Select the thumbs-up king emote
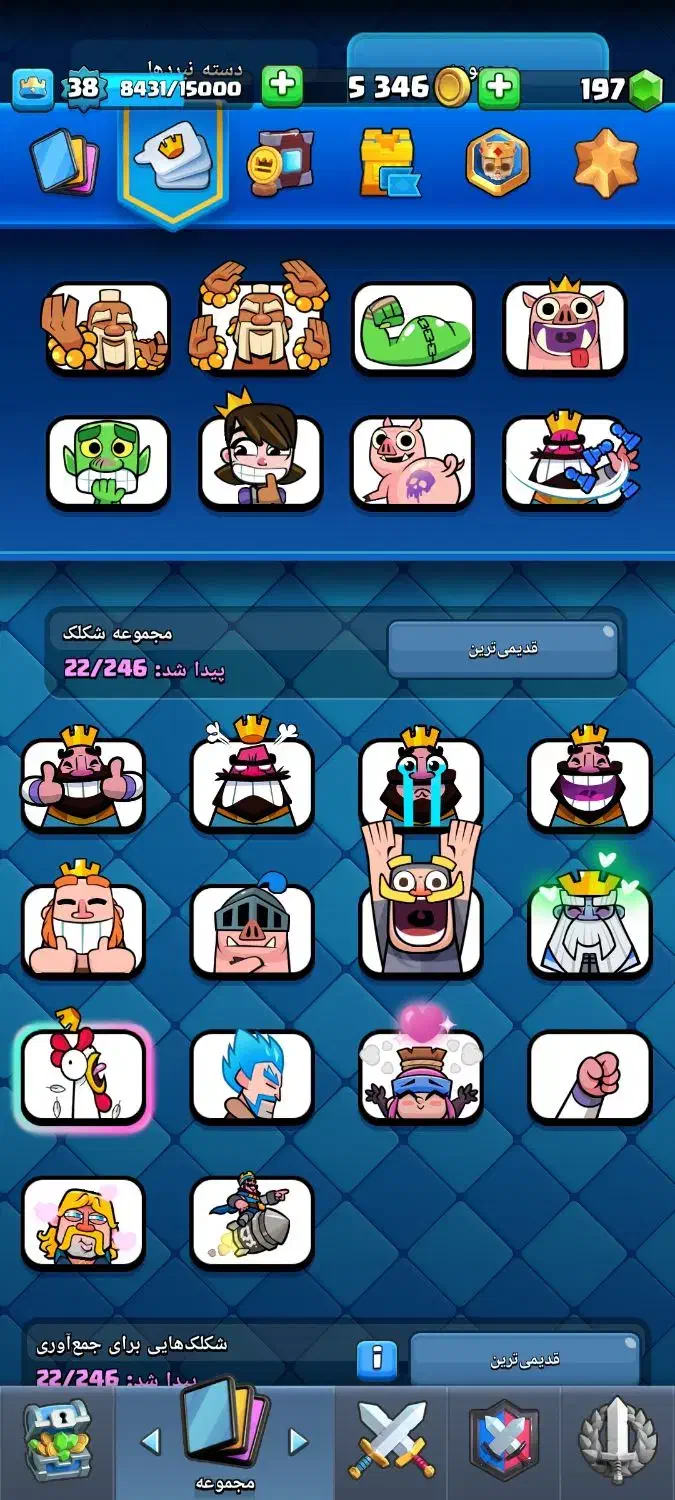 pos(83,784)
